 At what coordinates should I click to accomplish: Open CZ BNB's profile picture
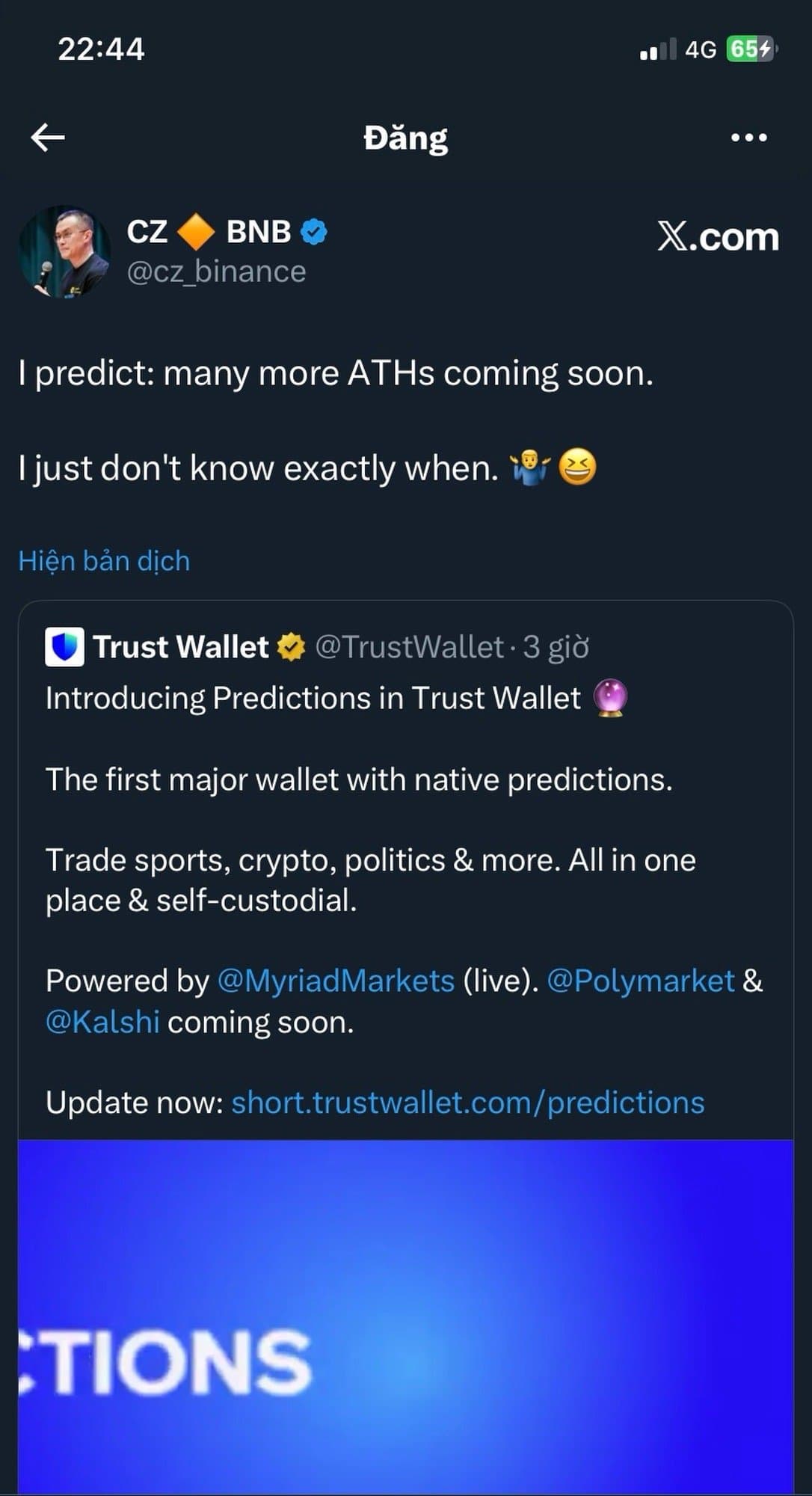64,252
